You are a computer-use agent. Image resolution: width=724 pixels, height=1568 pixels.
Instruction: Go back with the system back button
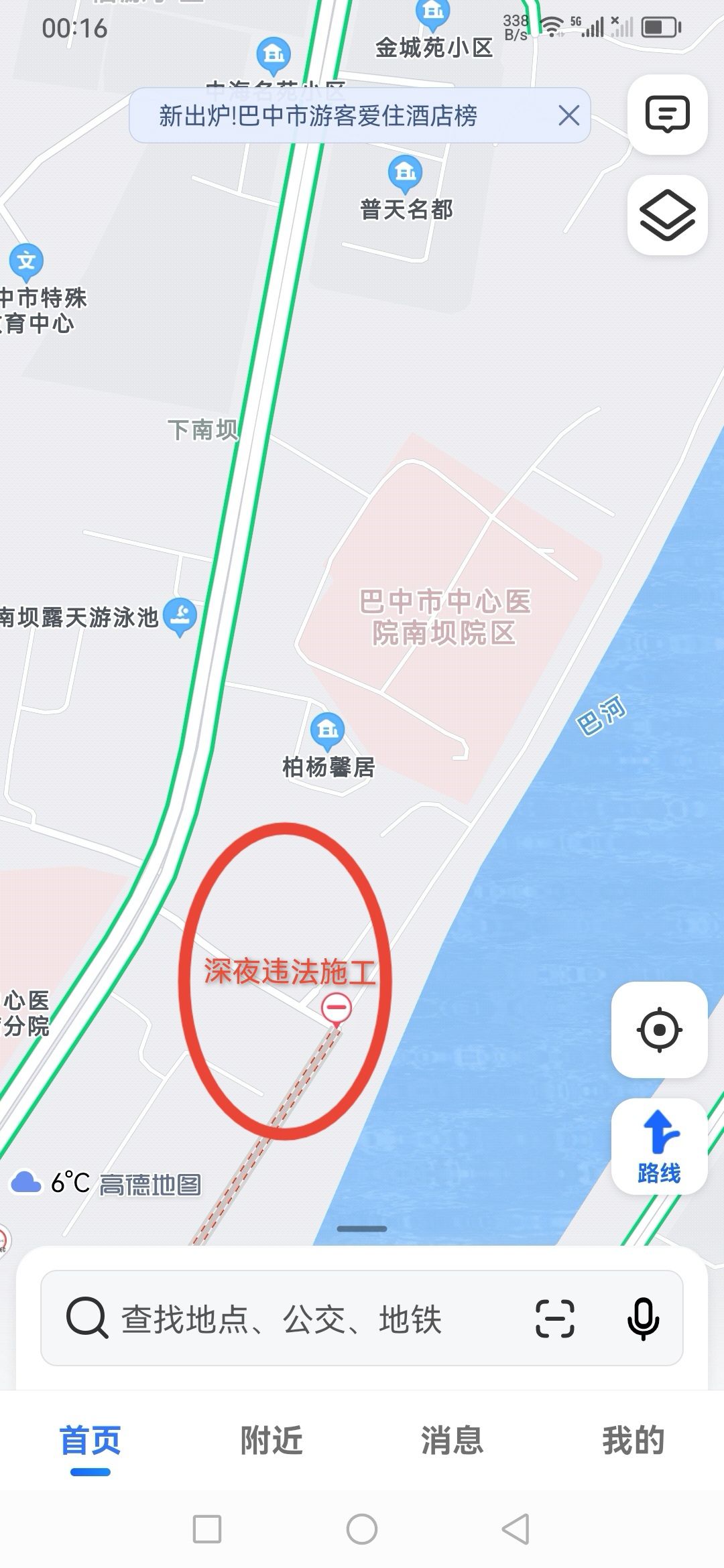tap(516, 1529)
